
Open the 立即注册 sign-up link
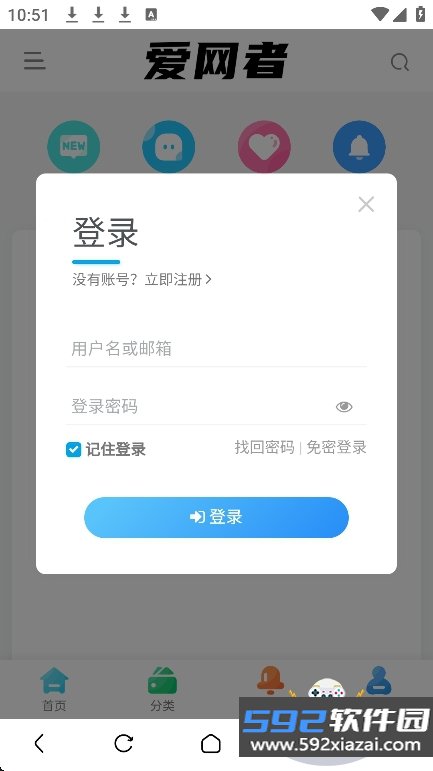coord(178,280)
